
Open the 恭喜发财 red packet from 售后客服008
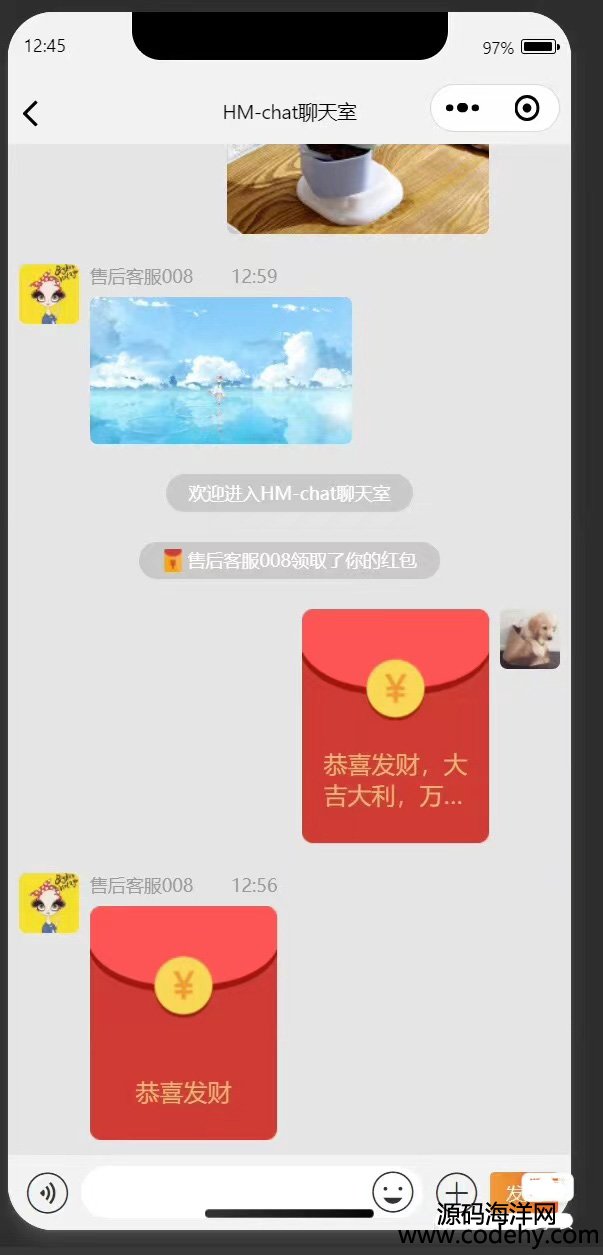[x=183, y=1022]
